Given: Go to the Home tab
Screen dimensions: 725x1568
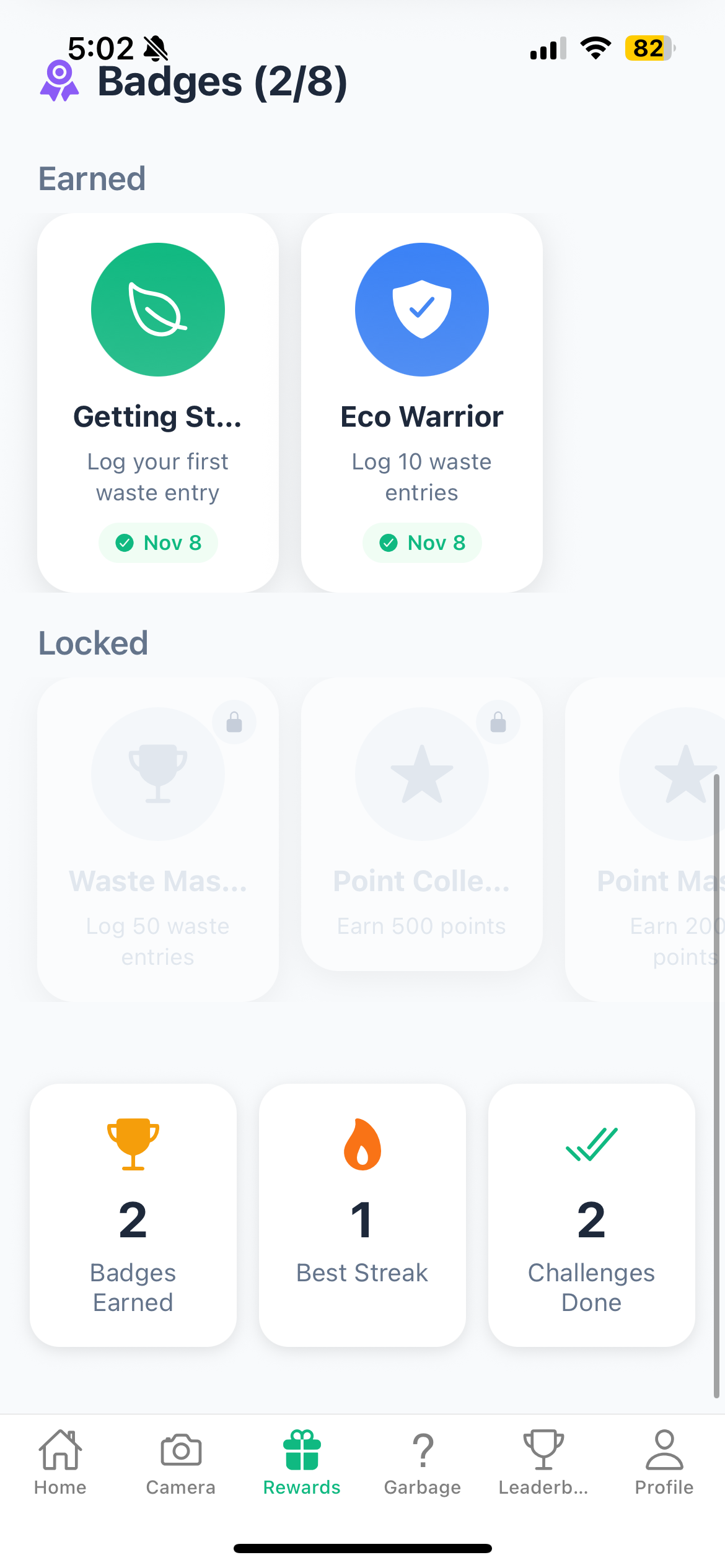Looking at the screenshot, I should 60,1462.
